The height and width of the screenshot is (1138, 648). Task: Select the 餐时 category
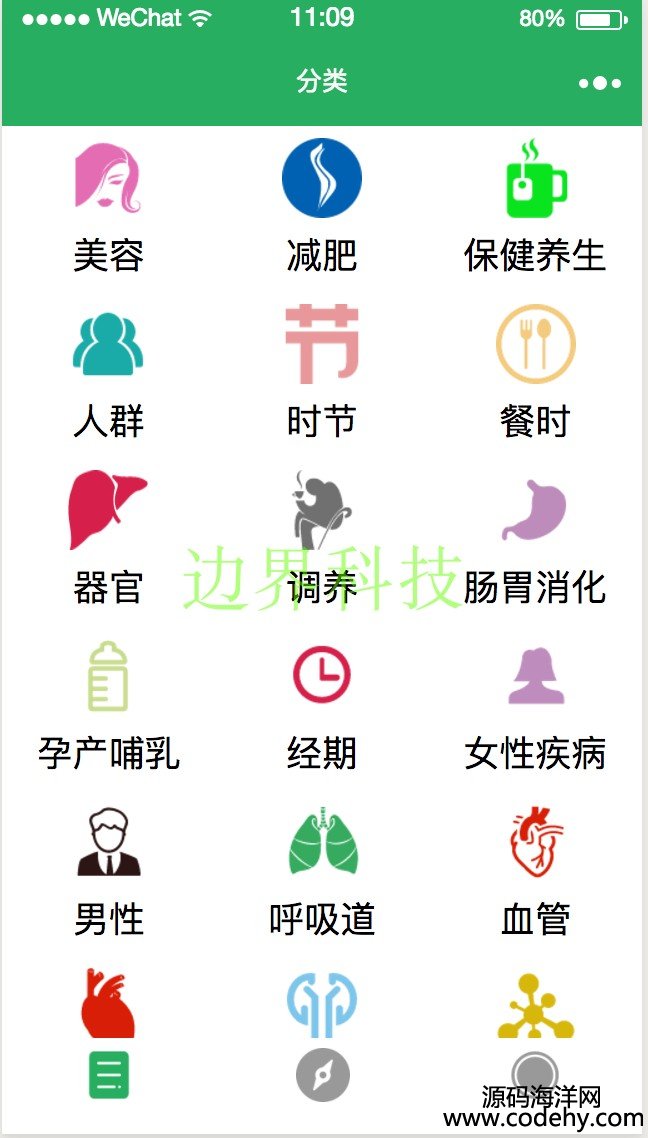pyautogui.click(x=535, y=372)
